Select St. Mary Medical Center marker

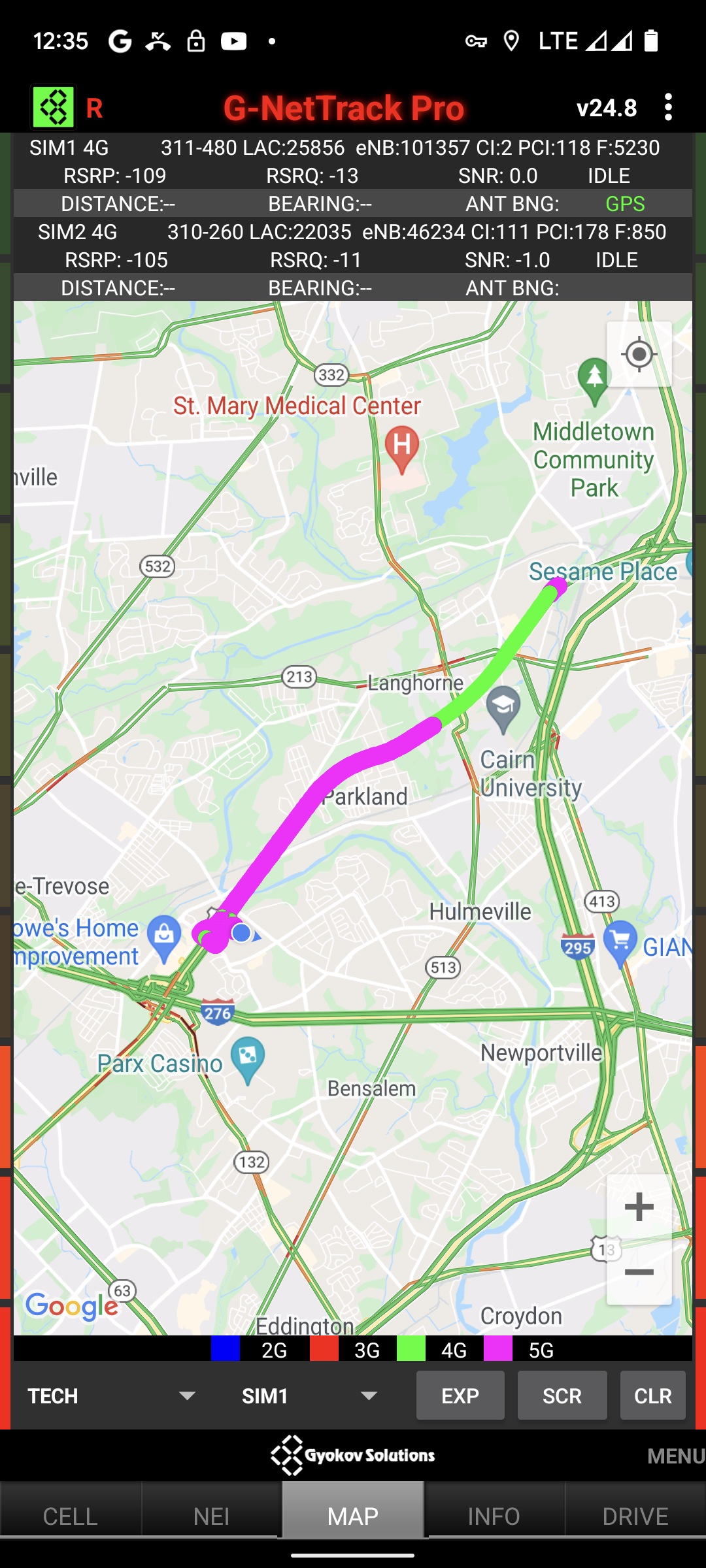401,448
